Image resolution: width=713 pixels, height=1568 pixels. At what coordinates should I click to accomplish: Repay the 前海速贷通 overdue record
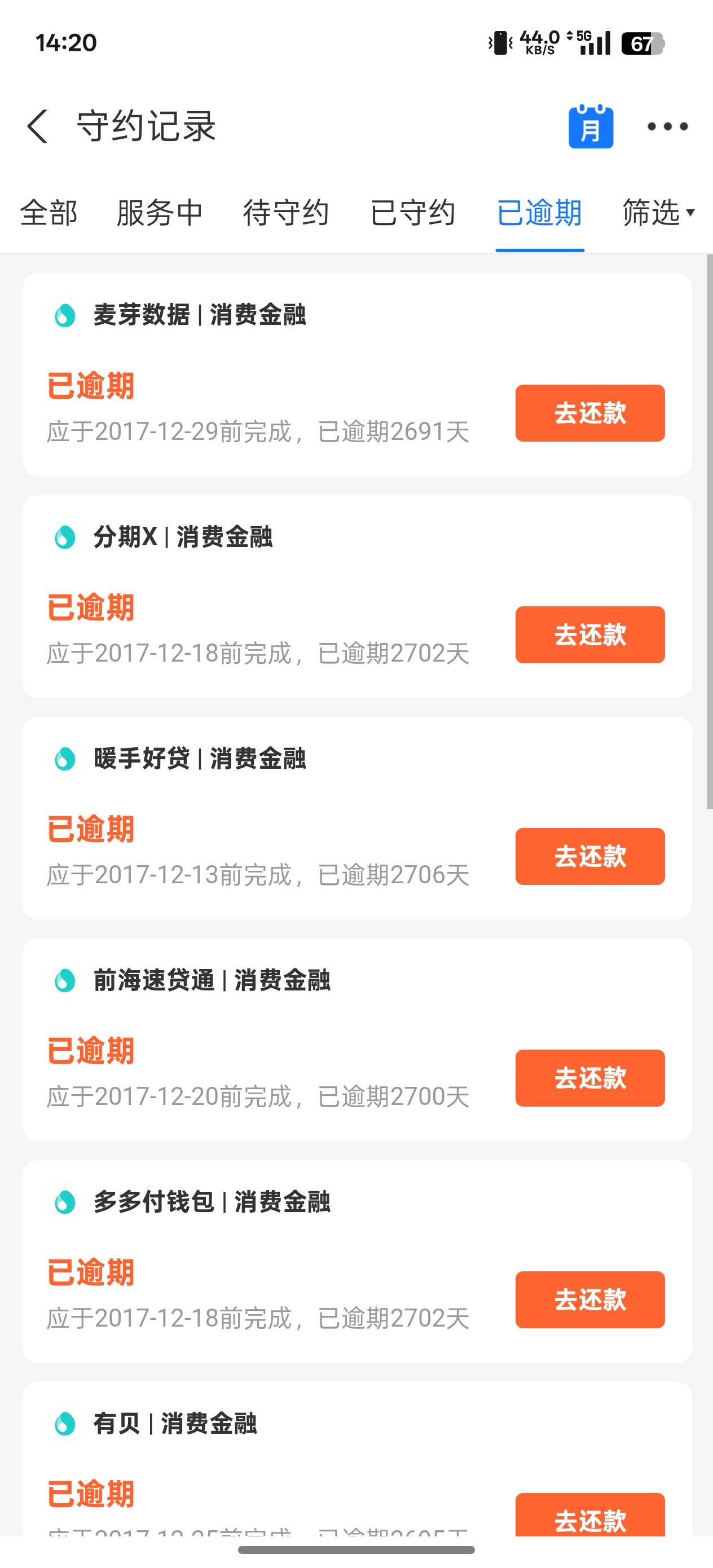click(590, 1077)
